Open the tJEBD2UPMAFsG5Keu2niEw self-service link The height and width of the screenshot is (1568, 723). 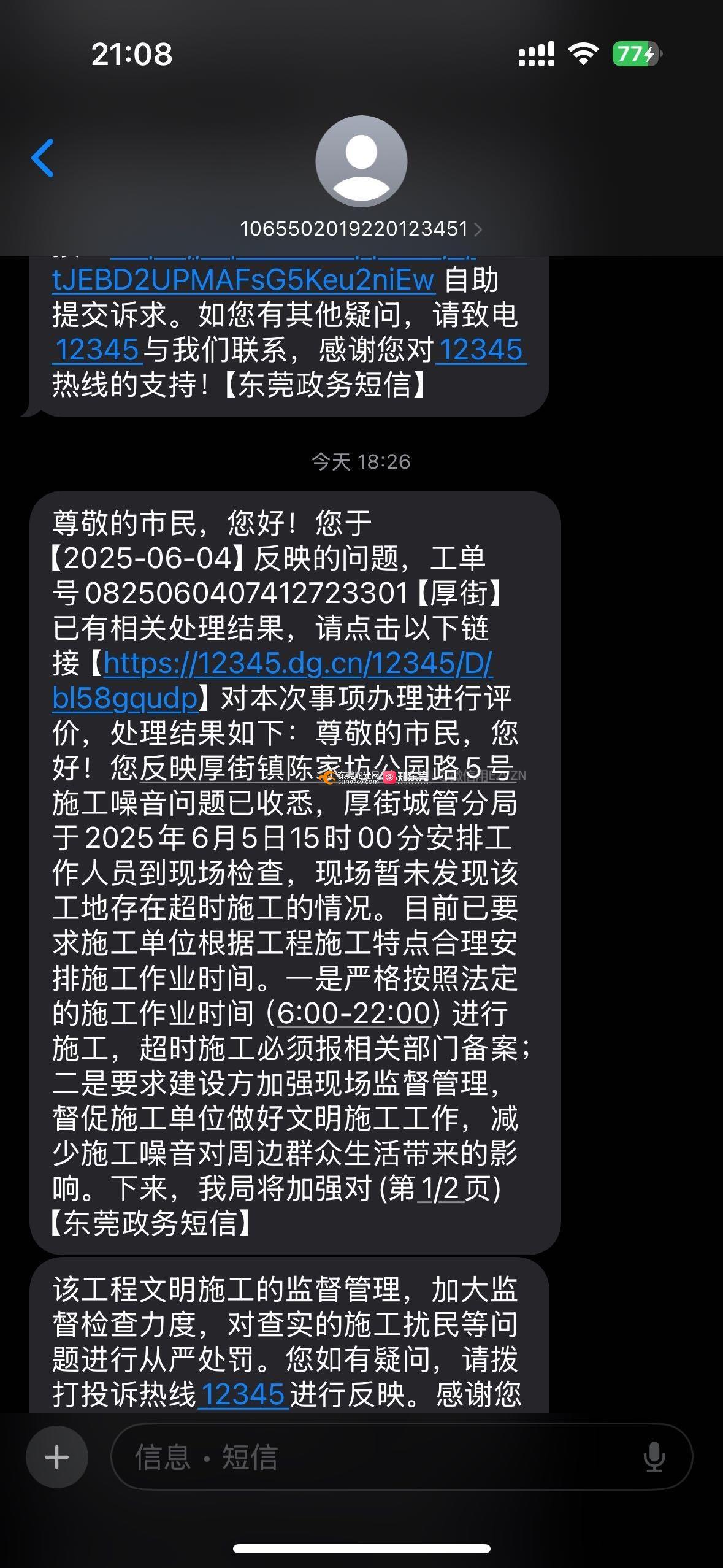pos(243,280)
